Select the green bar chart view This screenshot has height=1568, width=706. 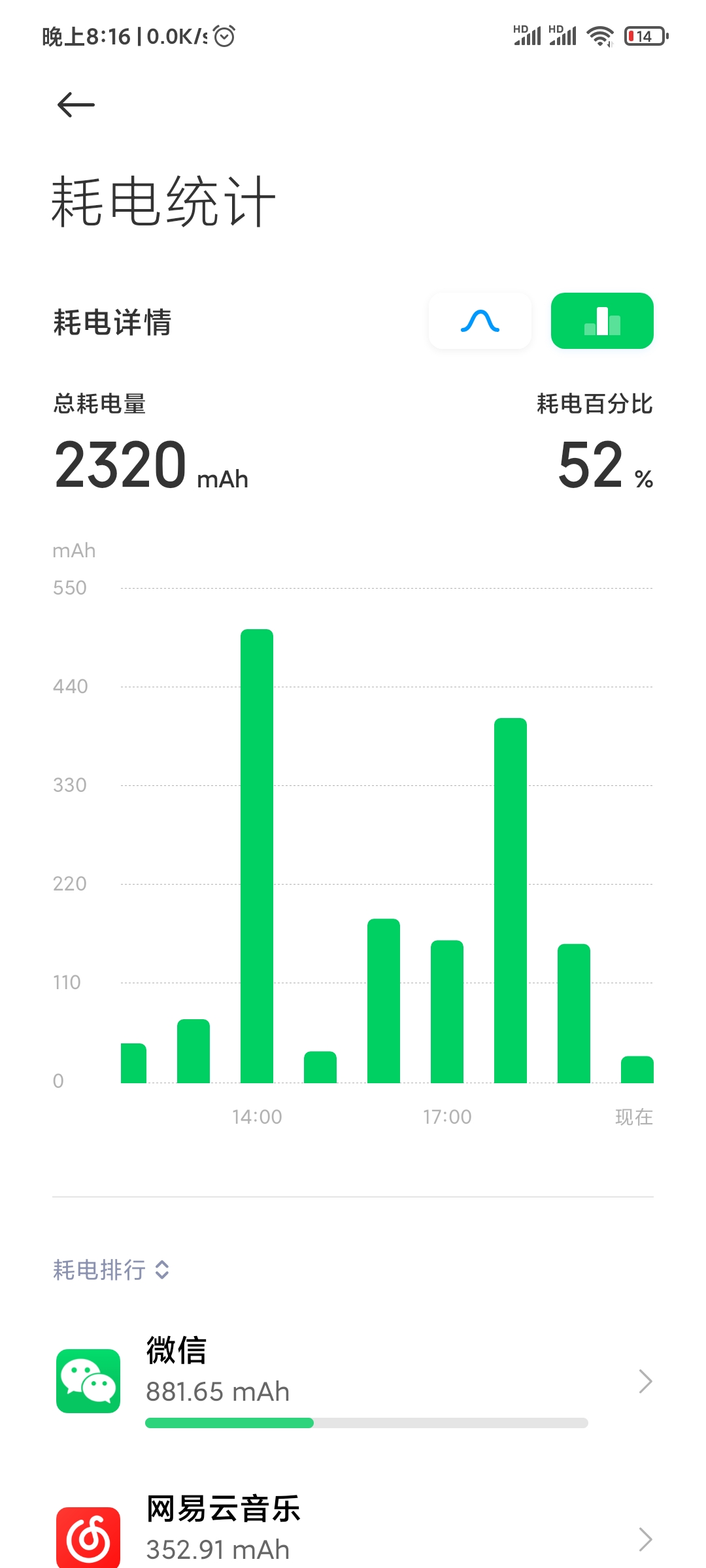coord(602,321)
